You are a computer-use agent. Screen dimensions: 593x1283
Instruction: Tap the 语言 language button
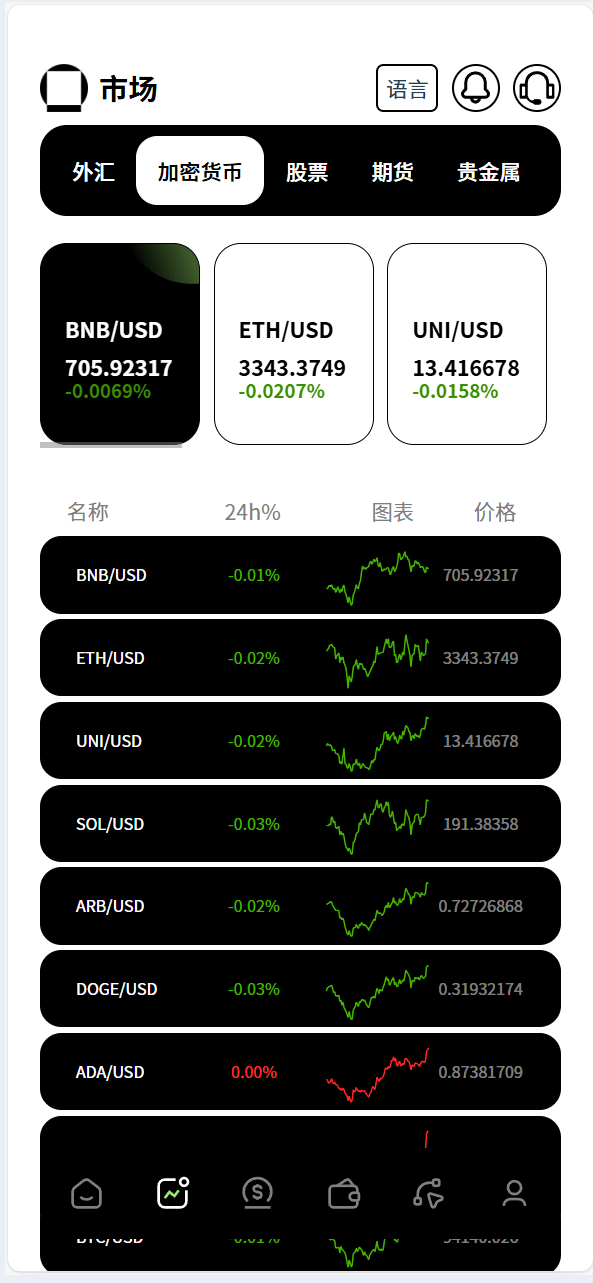407,88
